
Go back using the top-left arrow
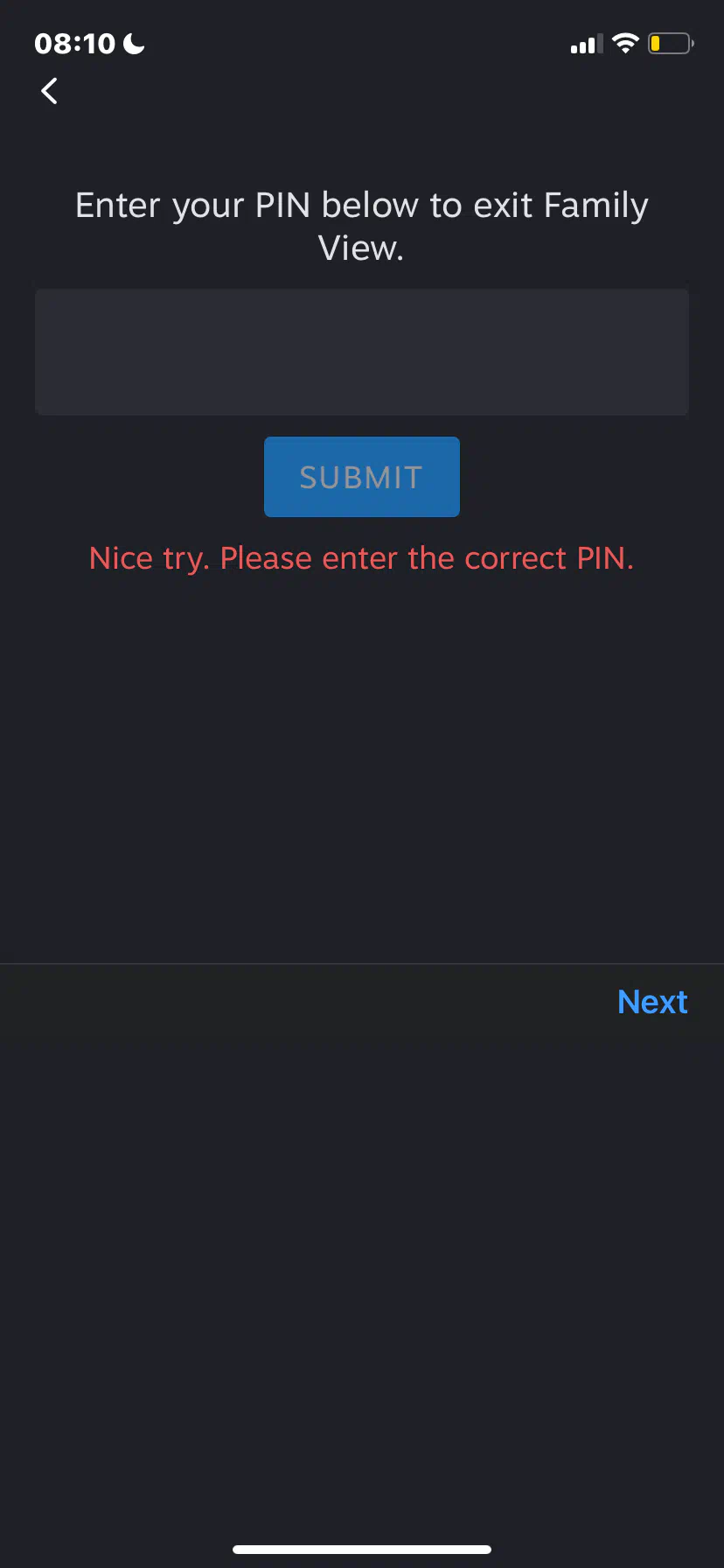[50, 91]
